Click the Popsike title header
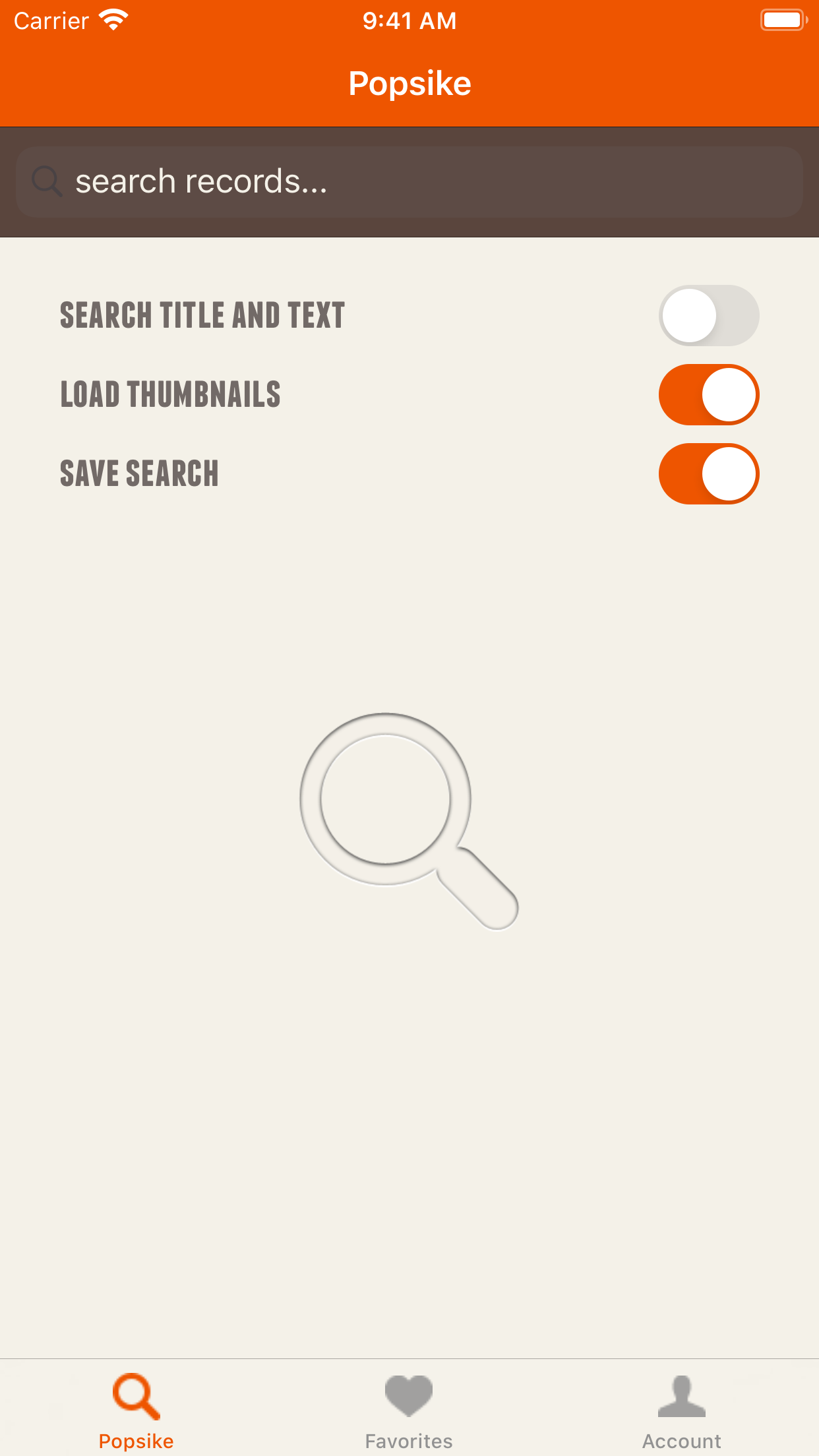819x1456 pixels. 409,82
